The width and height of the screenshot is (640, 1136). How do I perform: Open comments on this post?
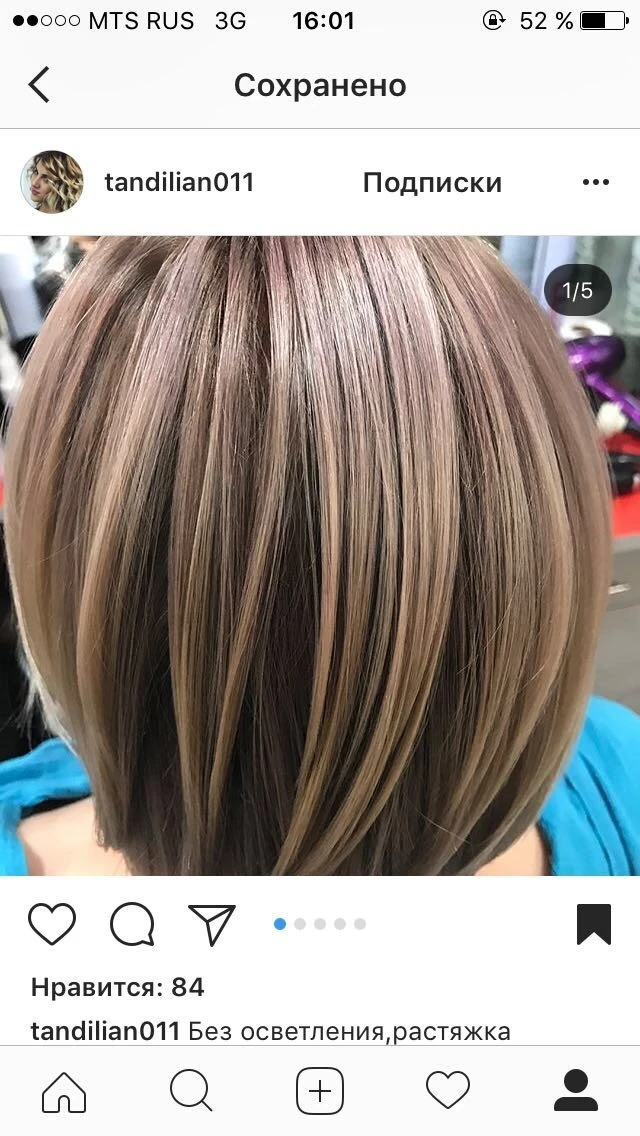133,924
